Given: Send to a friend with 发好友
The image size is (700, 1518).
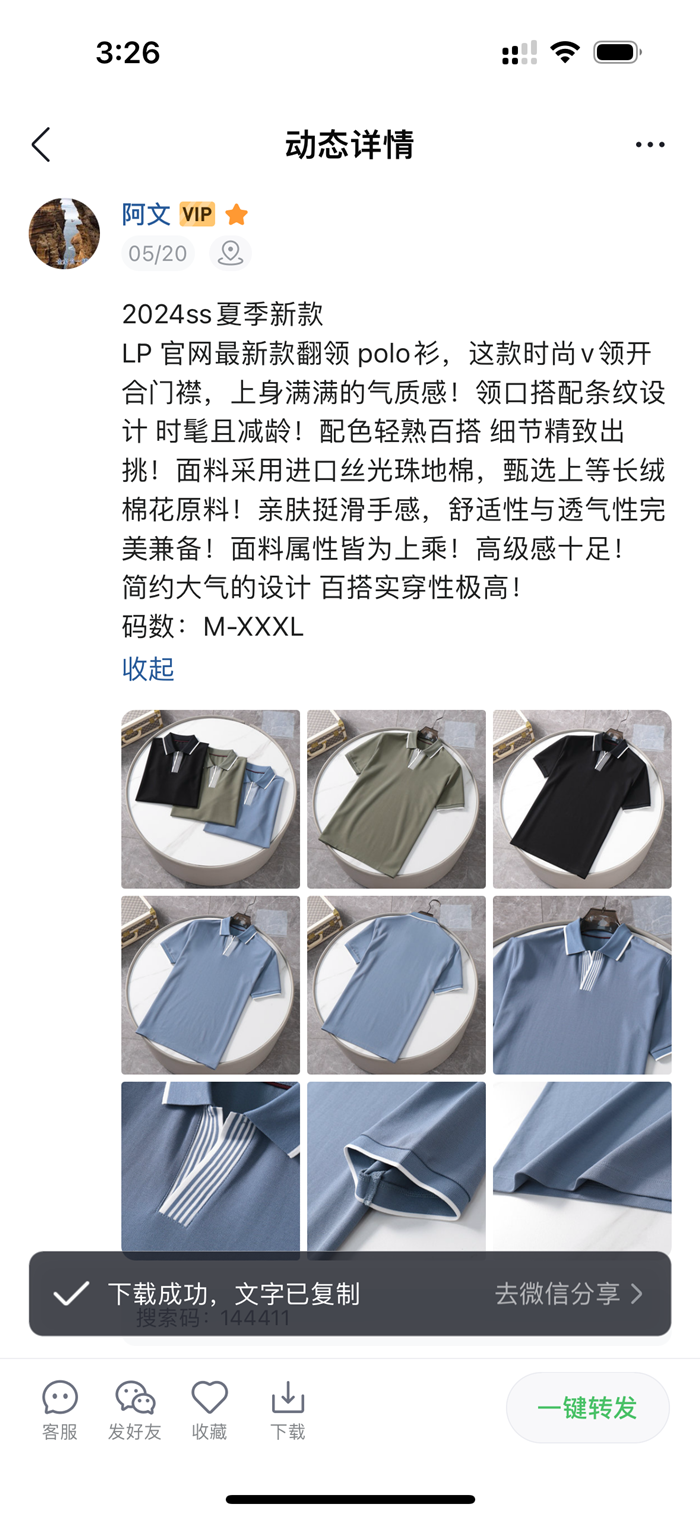Looking at the screenshot, I should coord(135,1410).
